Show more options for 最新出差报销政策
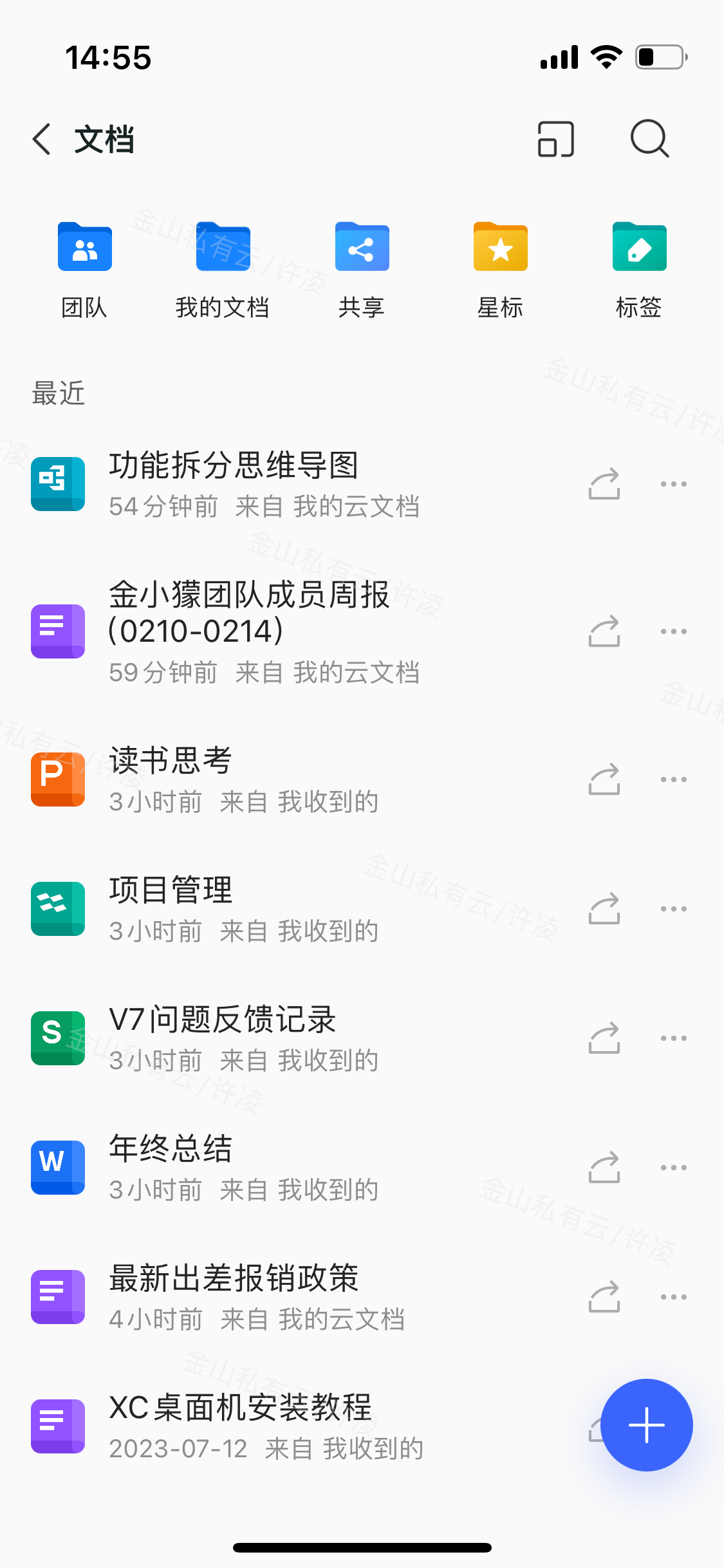 673,1297
